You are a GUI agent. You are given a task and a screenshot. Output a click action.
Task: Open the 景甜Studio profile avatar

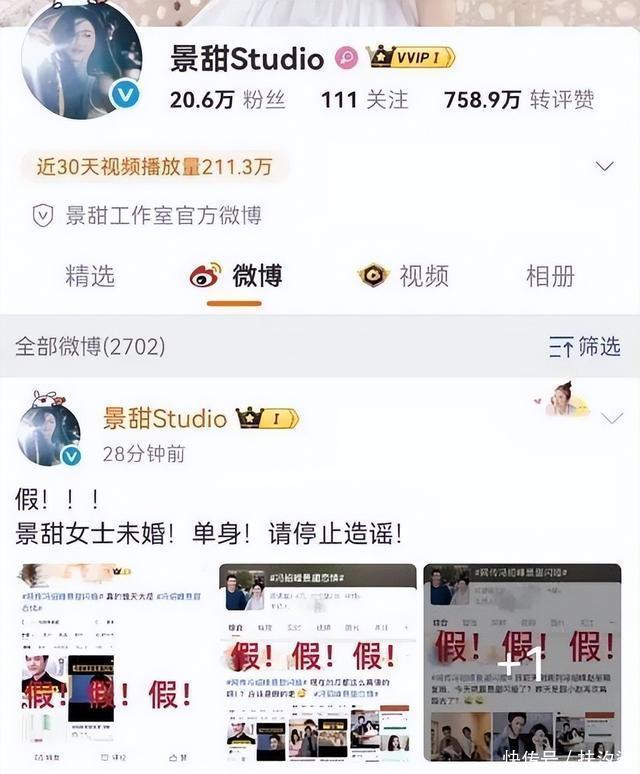point(80,60)
